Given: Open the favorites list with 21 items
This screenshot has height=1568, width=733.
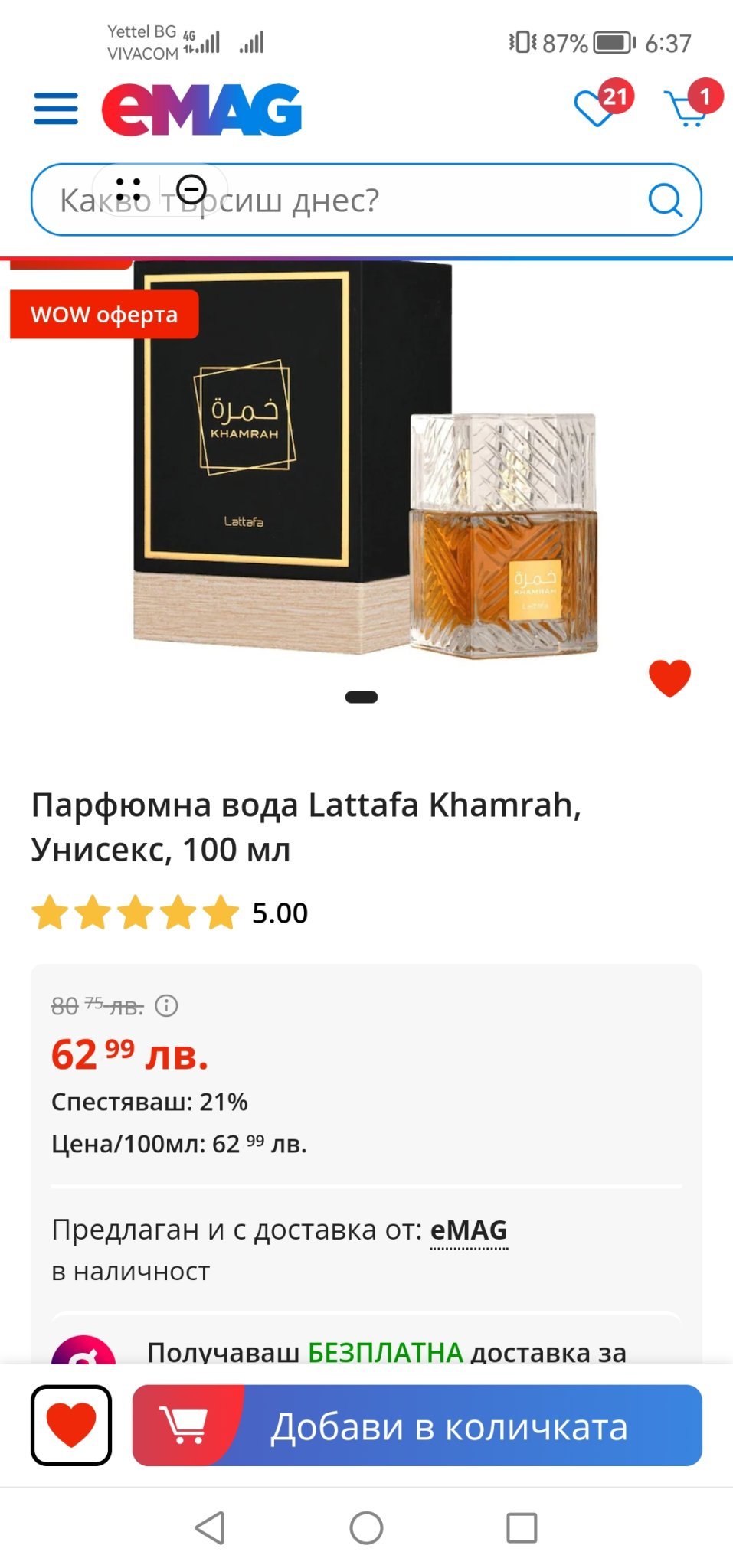Looking at the screenshot, I should pyautogui.click(x=599, y=106).
